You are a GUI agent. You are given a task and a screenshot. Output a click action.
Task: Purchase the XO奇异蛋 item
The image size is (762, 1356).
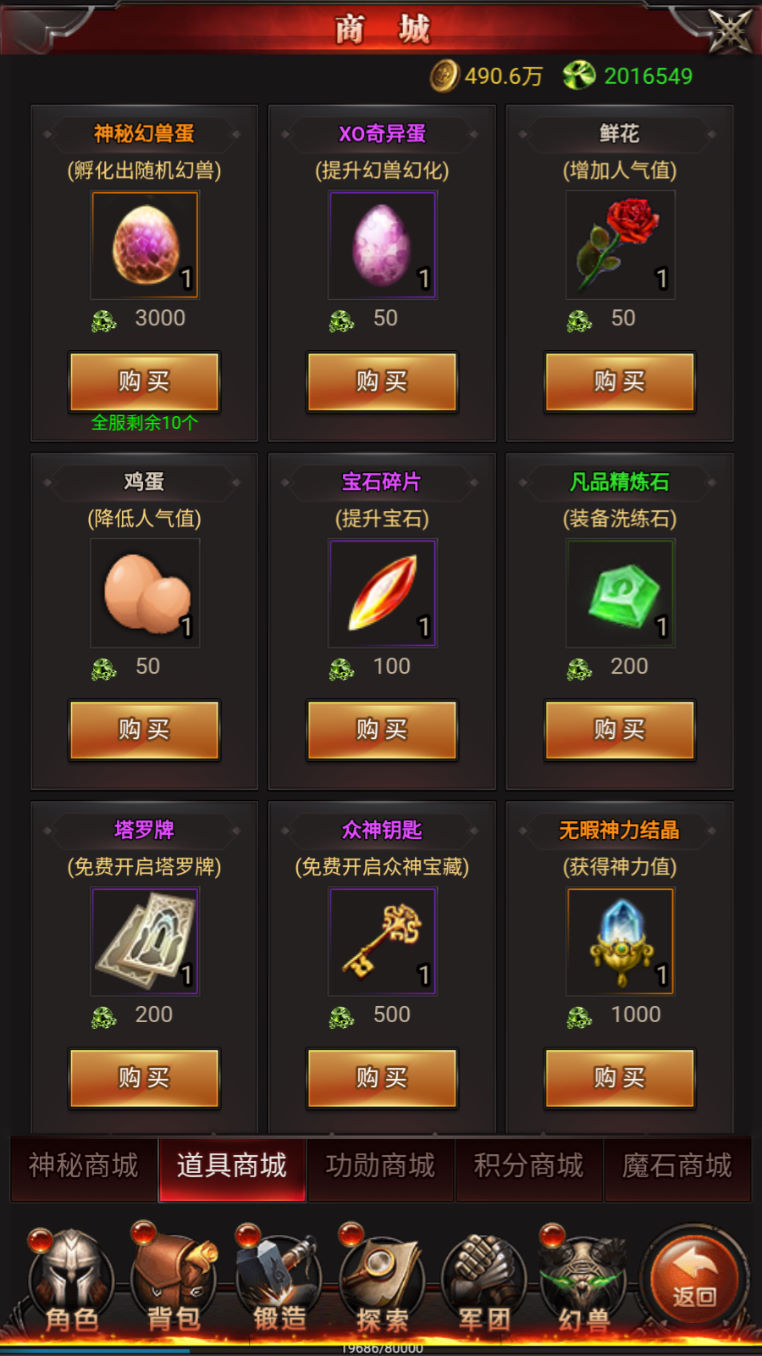[382, 381]
